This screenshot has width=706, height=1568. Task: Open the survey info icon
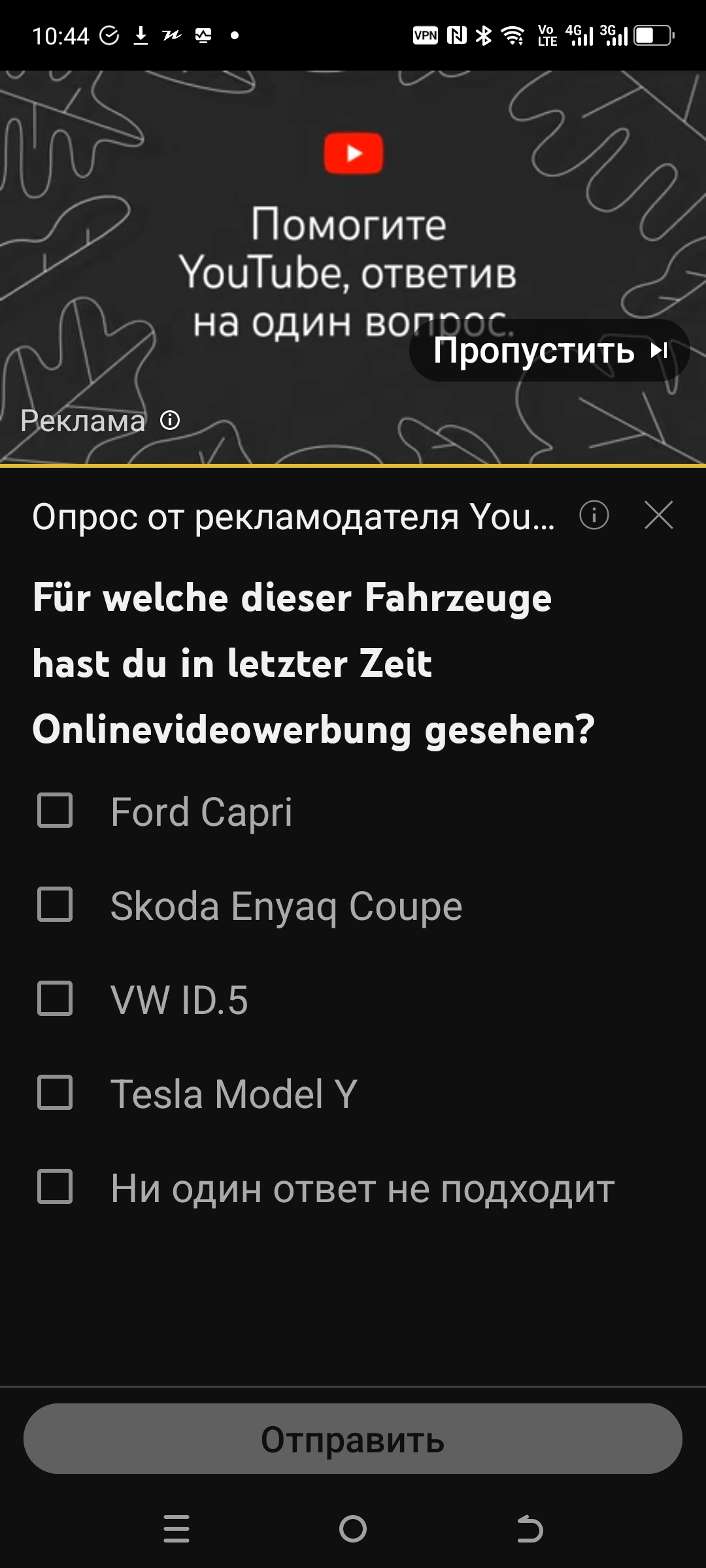click(594, 515)
